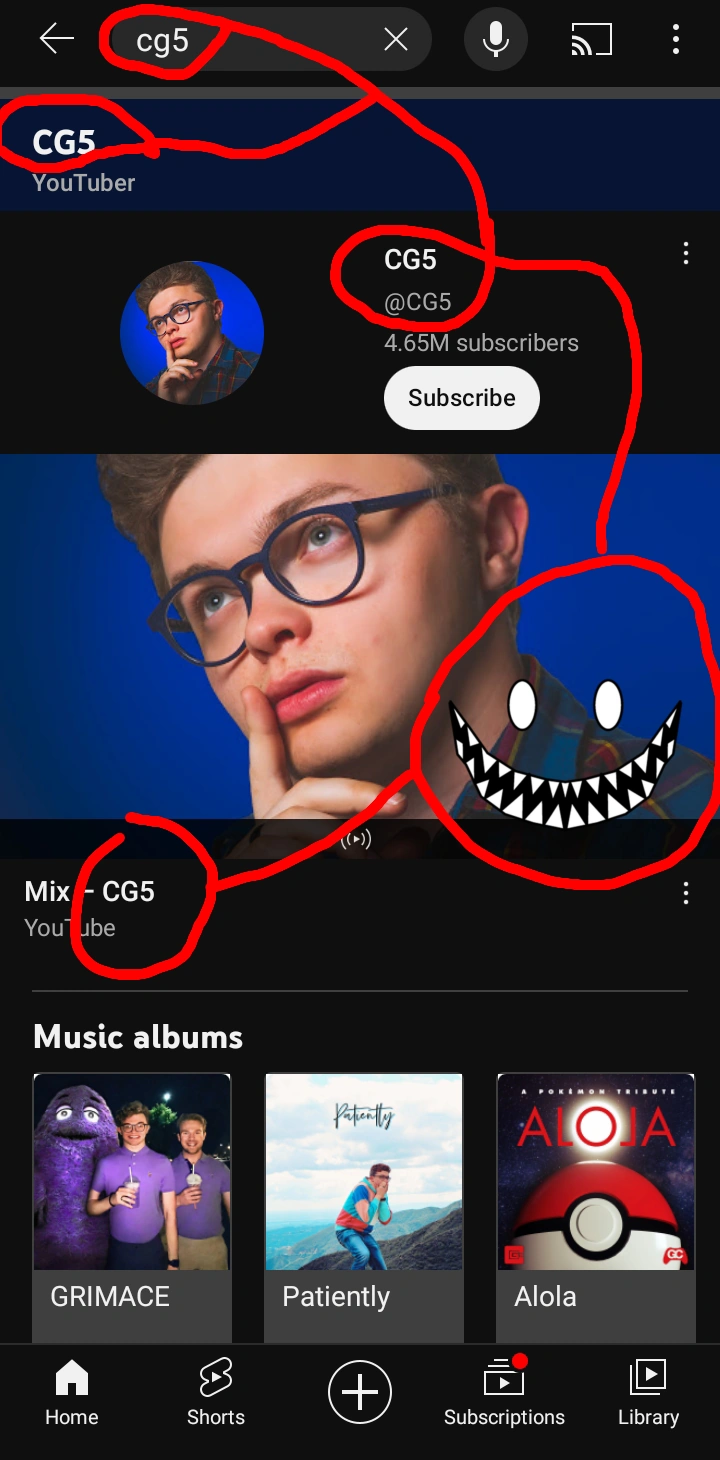Viewport: 720px width, 1460px height.
Task: Create a new upload with the plus button
Action: click(360, 1392)
